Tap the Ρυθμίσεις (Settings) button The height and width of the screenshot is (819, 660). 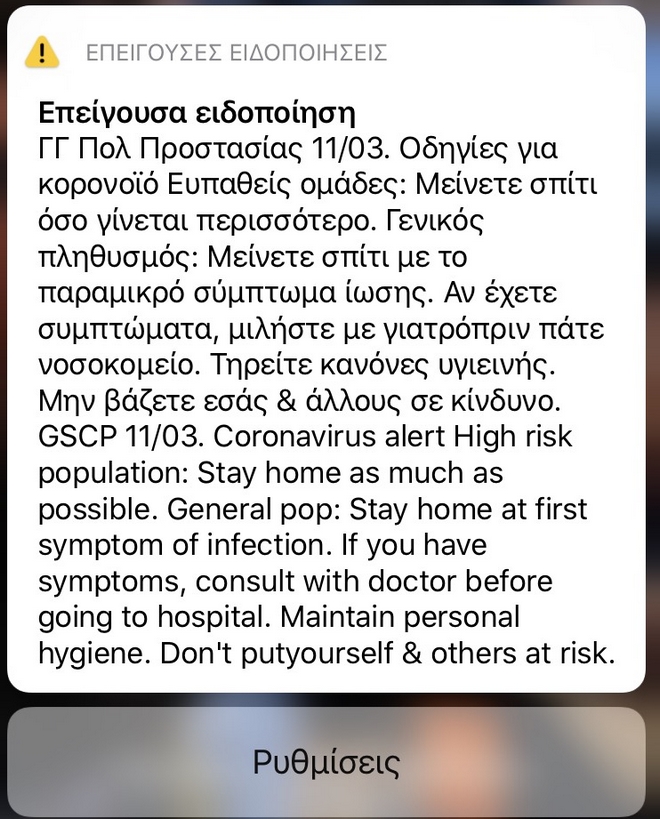(326, 762)
